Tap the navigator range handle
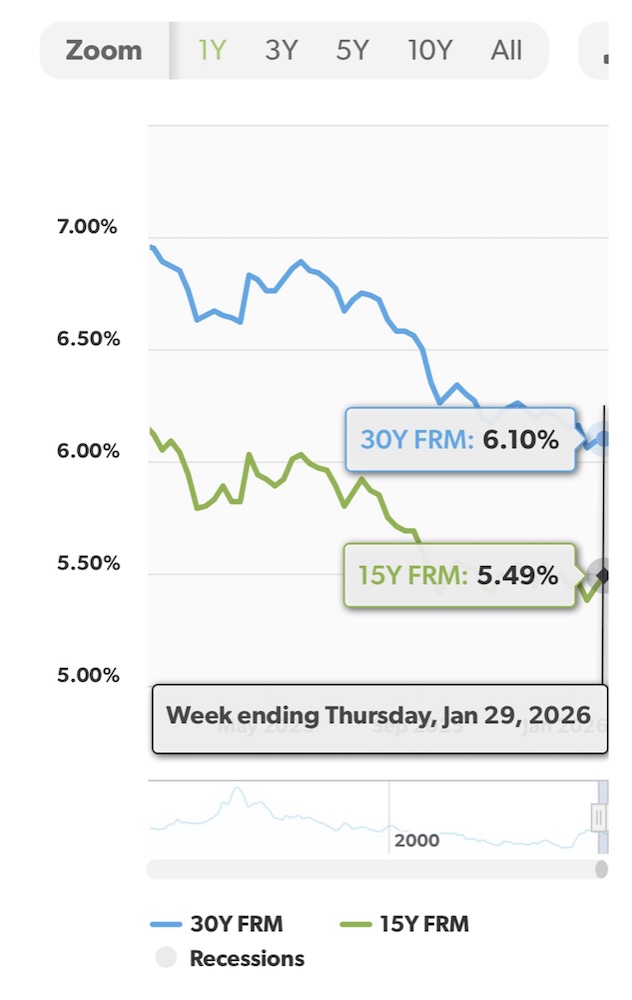The height and width of the screenshot is (1000, 632). tap(599, 818)
